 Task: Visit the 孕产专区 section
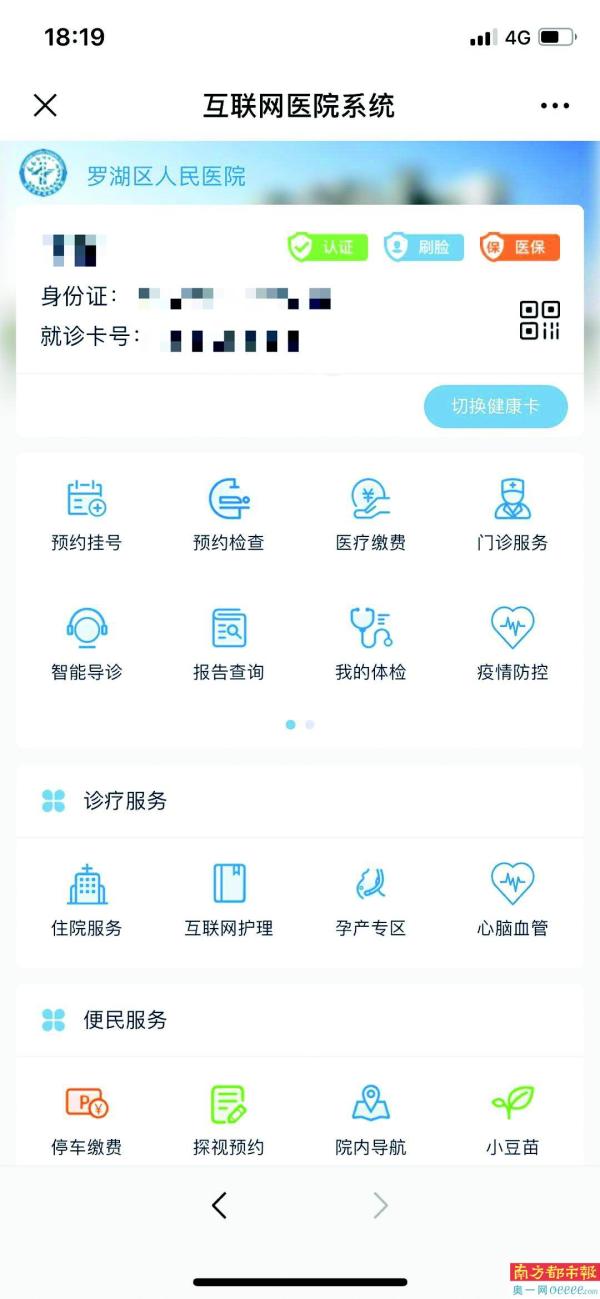(370, 898)
